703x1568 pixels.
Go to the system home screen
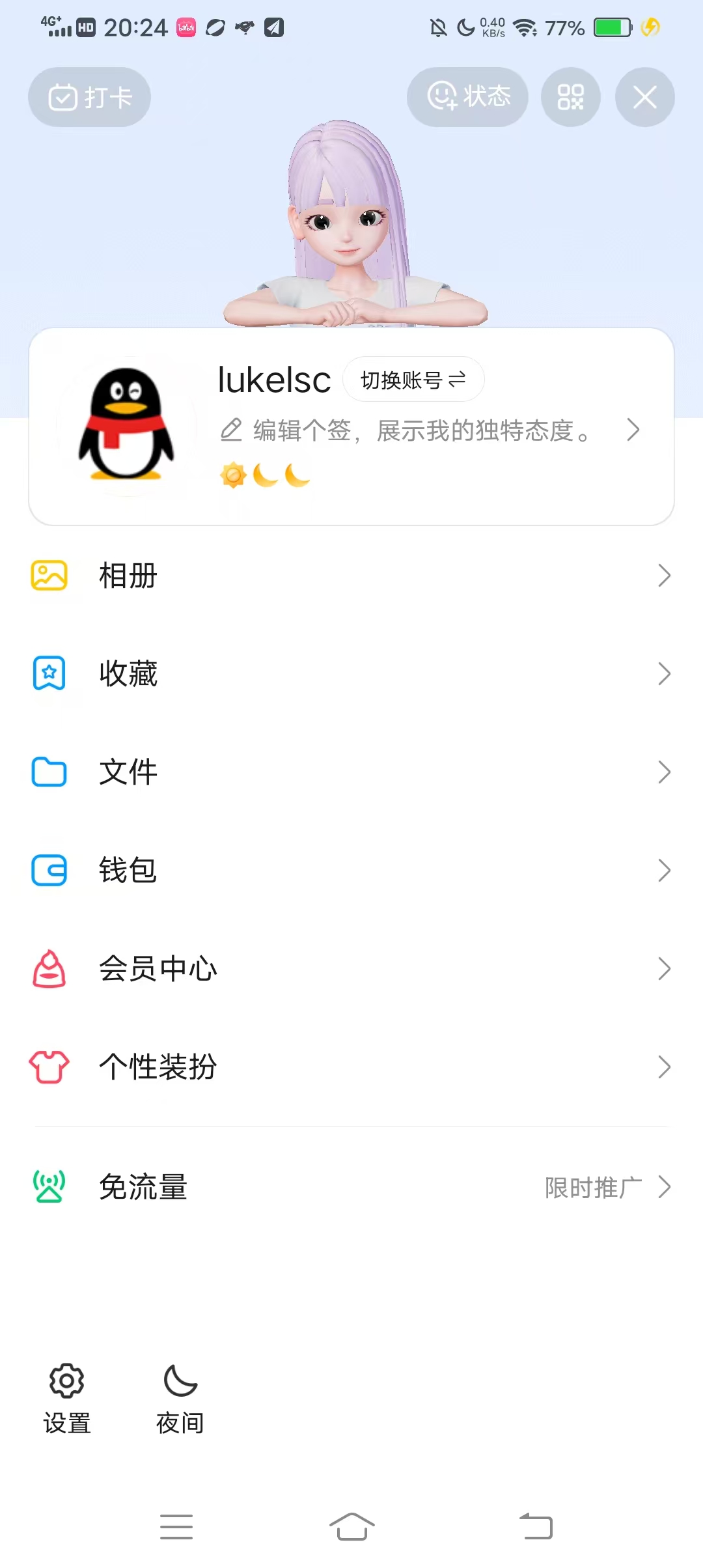tap(351, 1527)
